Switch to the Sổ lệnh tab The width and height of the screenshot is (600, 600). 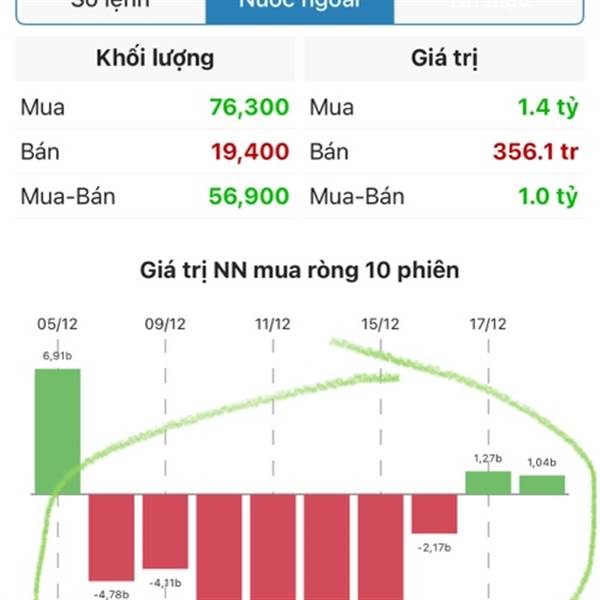(110, 6)
